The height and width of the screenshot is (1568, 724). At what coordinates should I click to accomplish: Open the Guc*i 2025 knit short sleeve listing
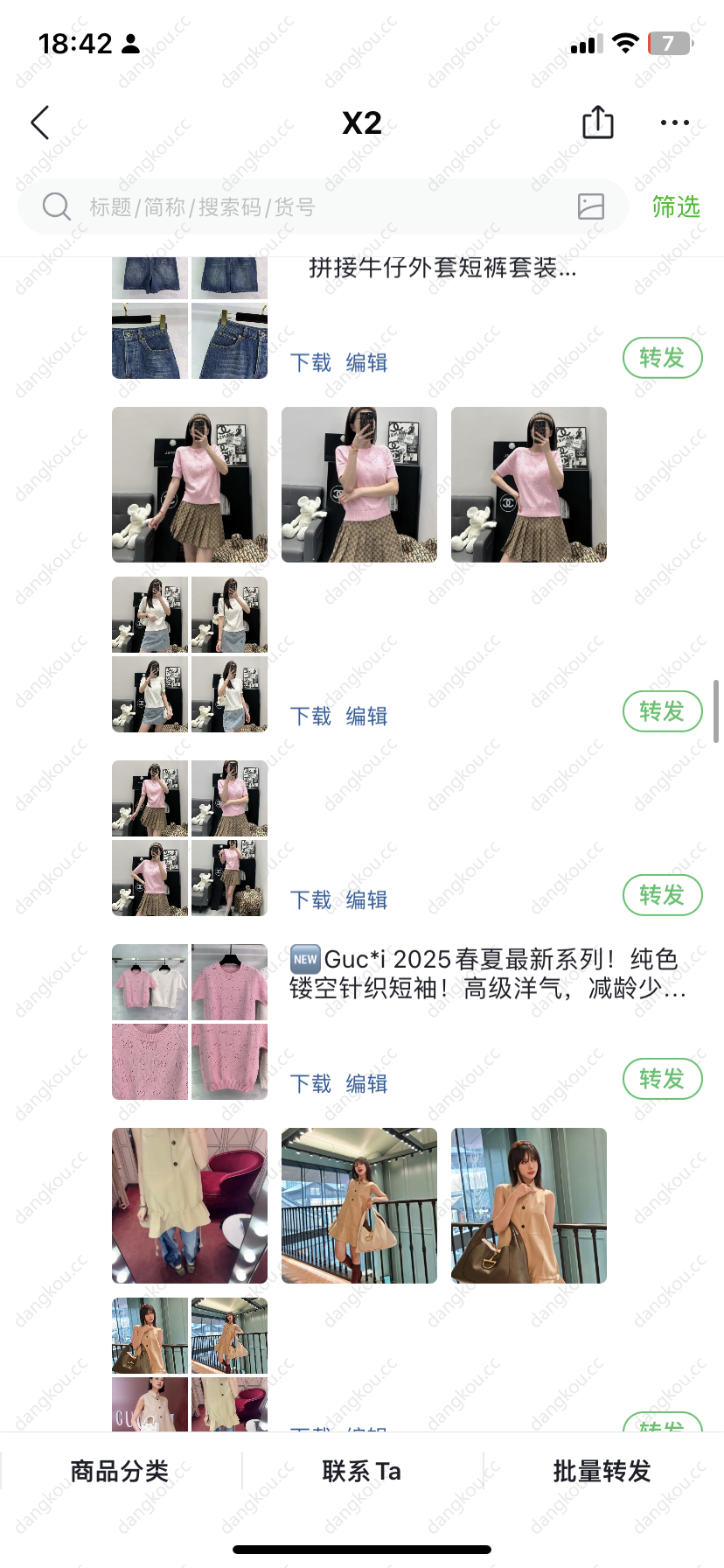[485, 973]
